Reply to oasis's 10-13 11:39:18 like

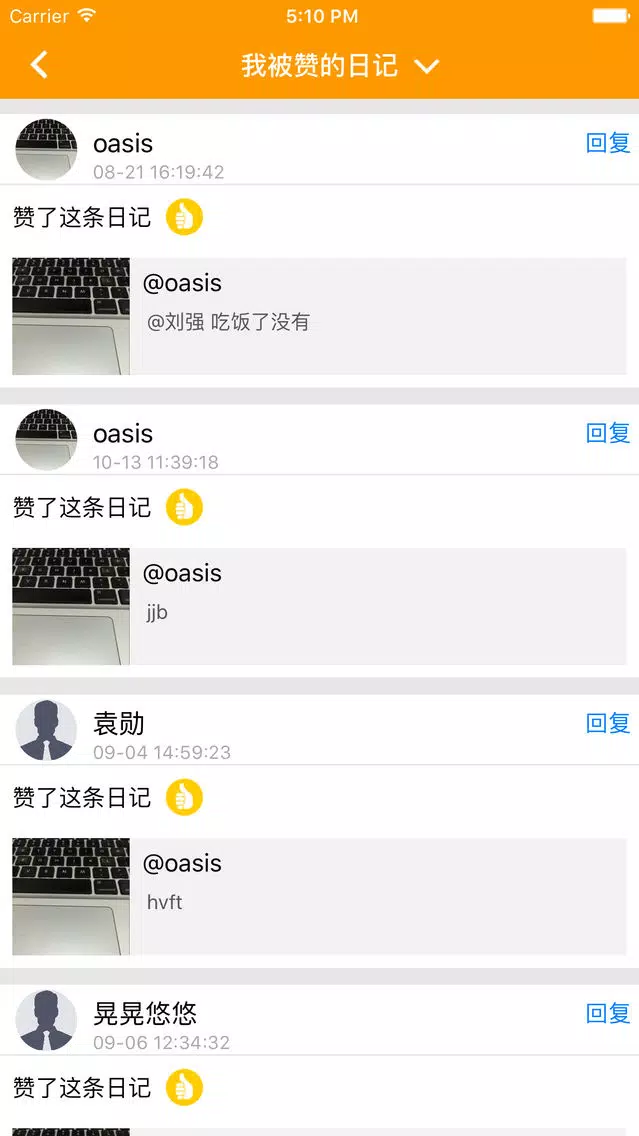608,433
